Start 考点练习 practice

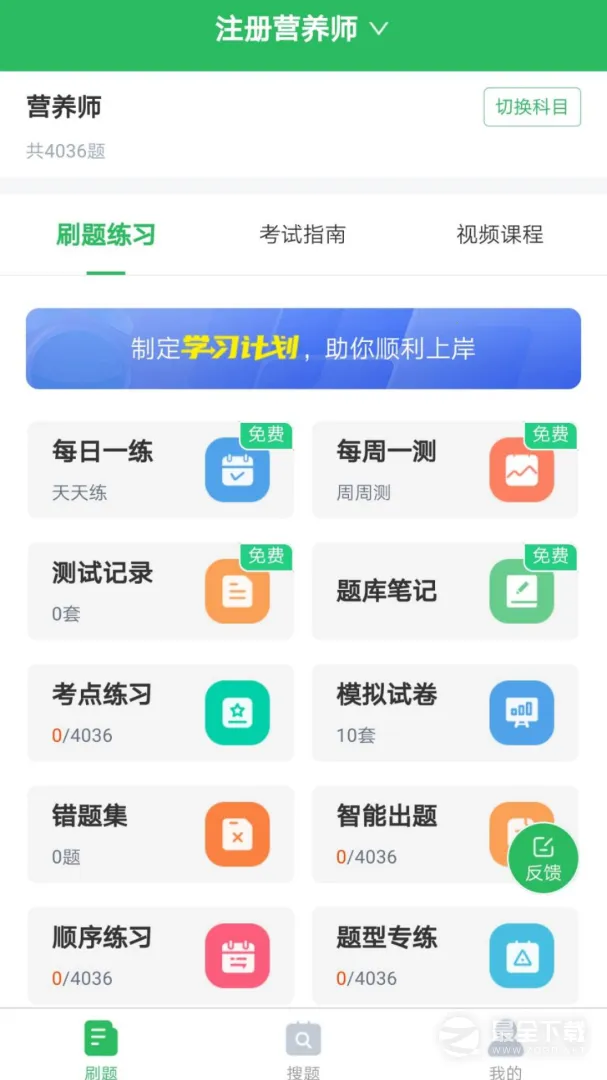point(160,713)
